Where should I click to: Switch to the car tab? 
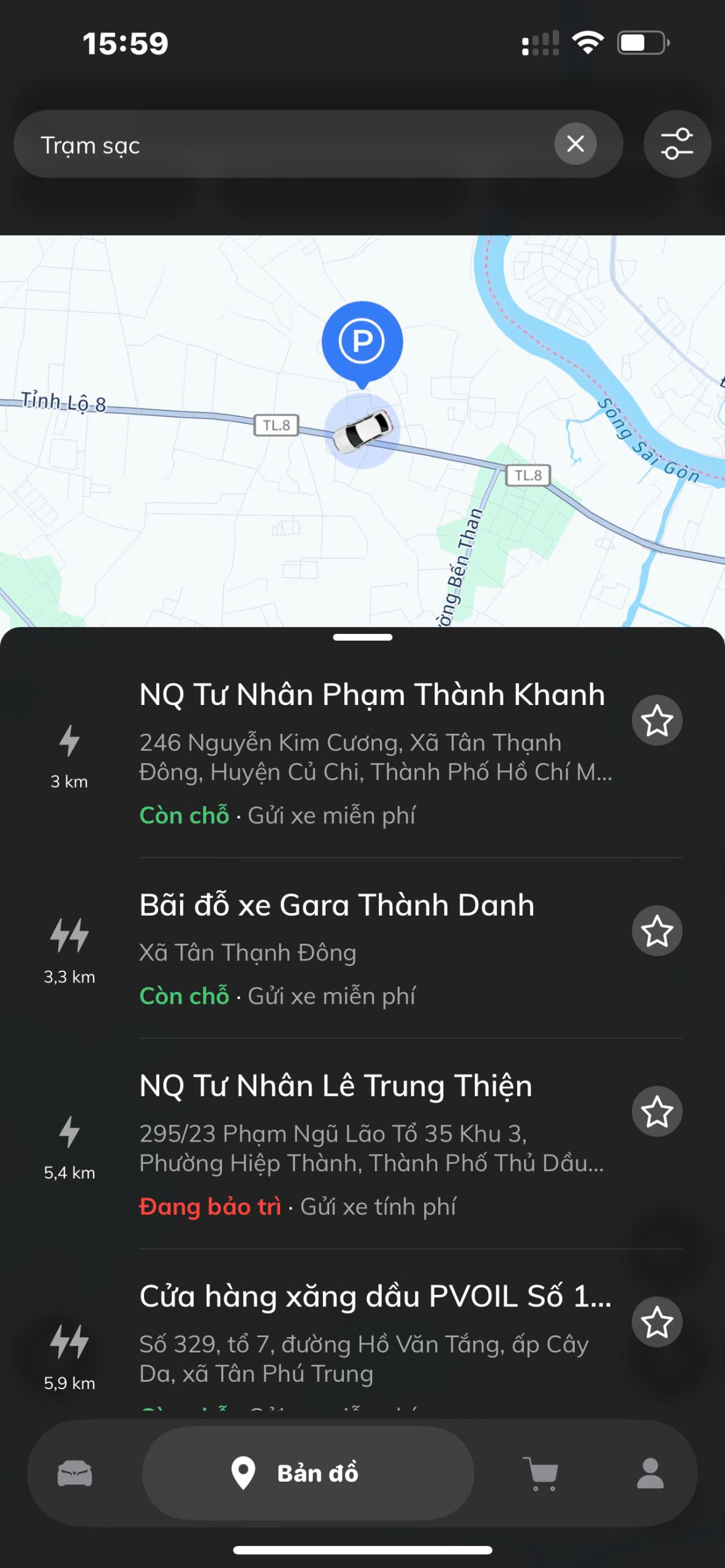75,1473
